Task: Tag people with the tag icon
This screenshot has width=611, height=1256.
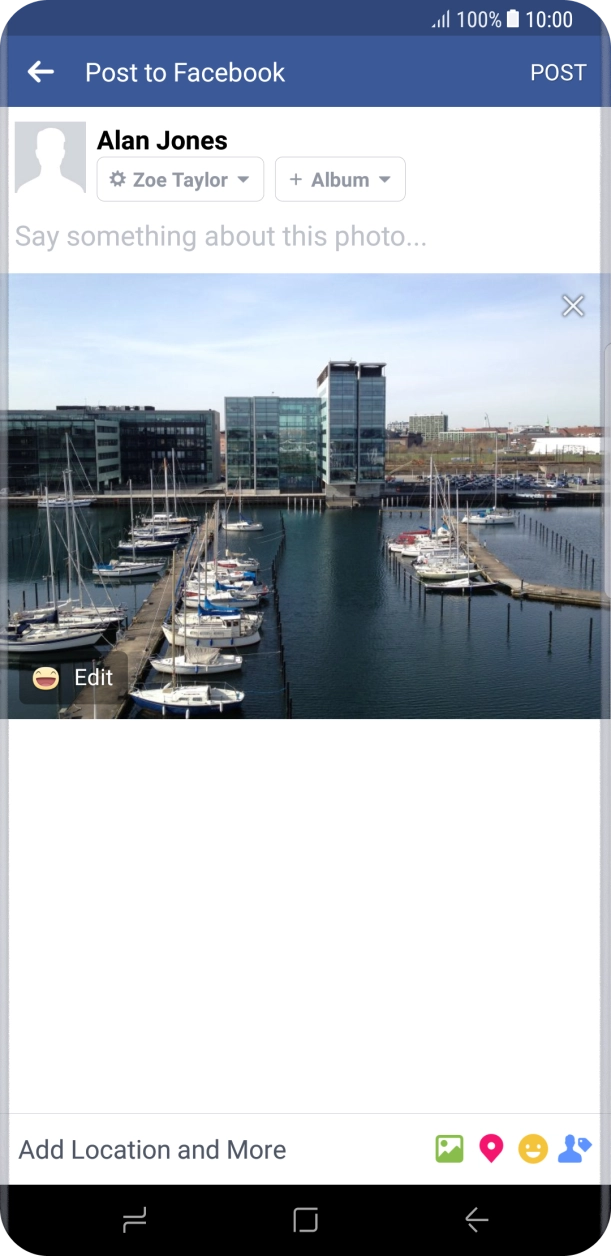Action: pos(574,1149)
